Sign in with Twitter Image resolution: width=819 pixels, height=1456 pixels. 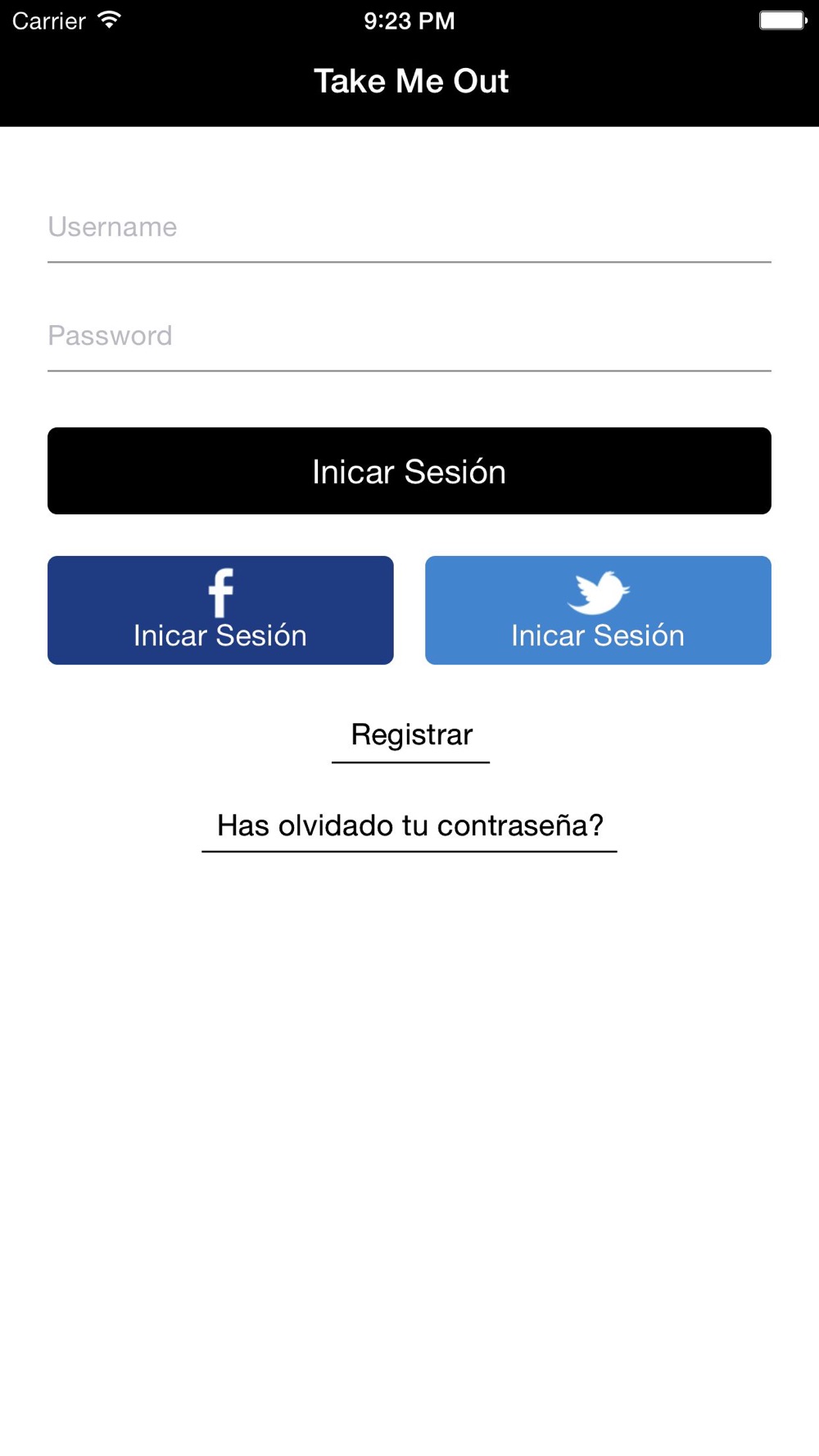(598, 610)
